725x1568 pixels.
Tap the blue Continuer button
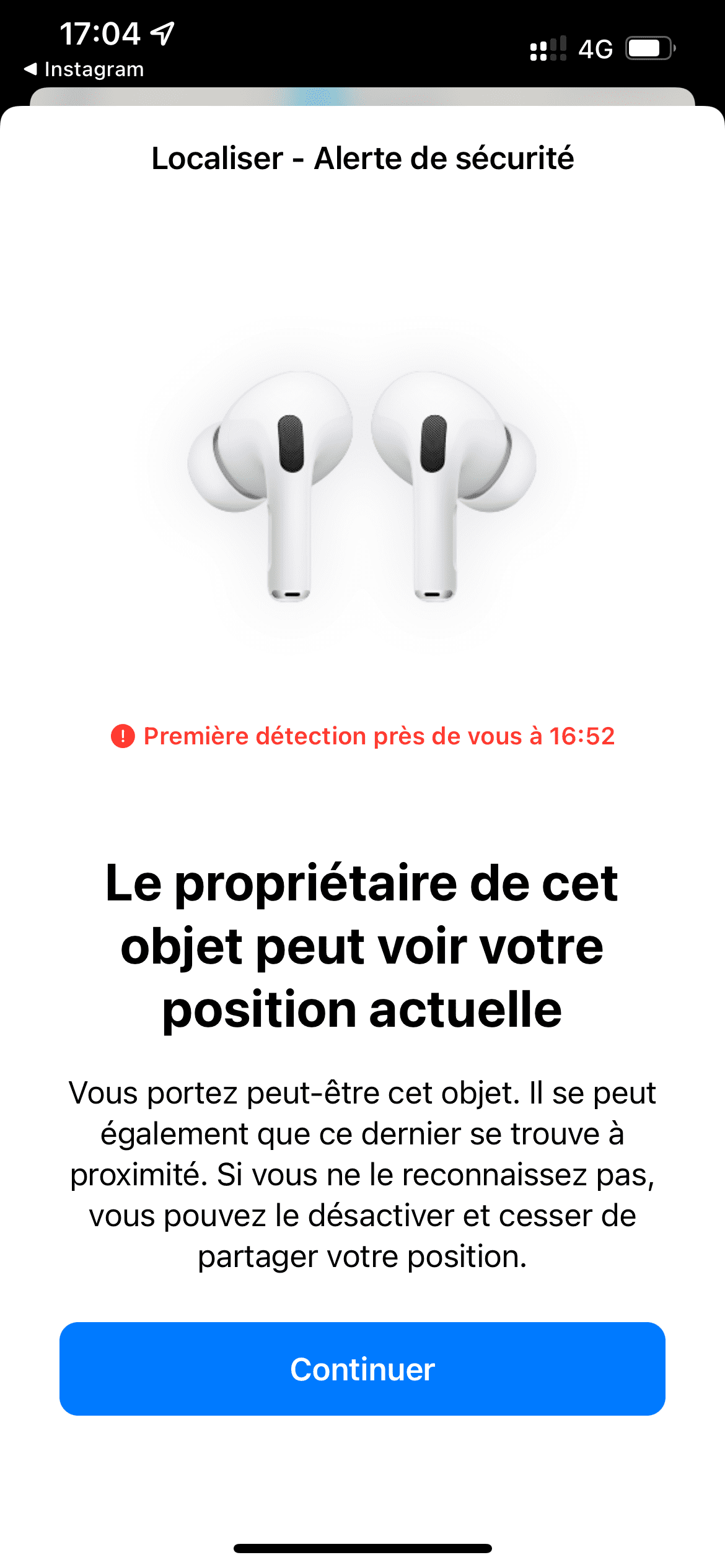362,1369
